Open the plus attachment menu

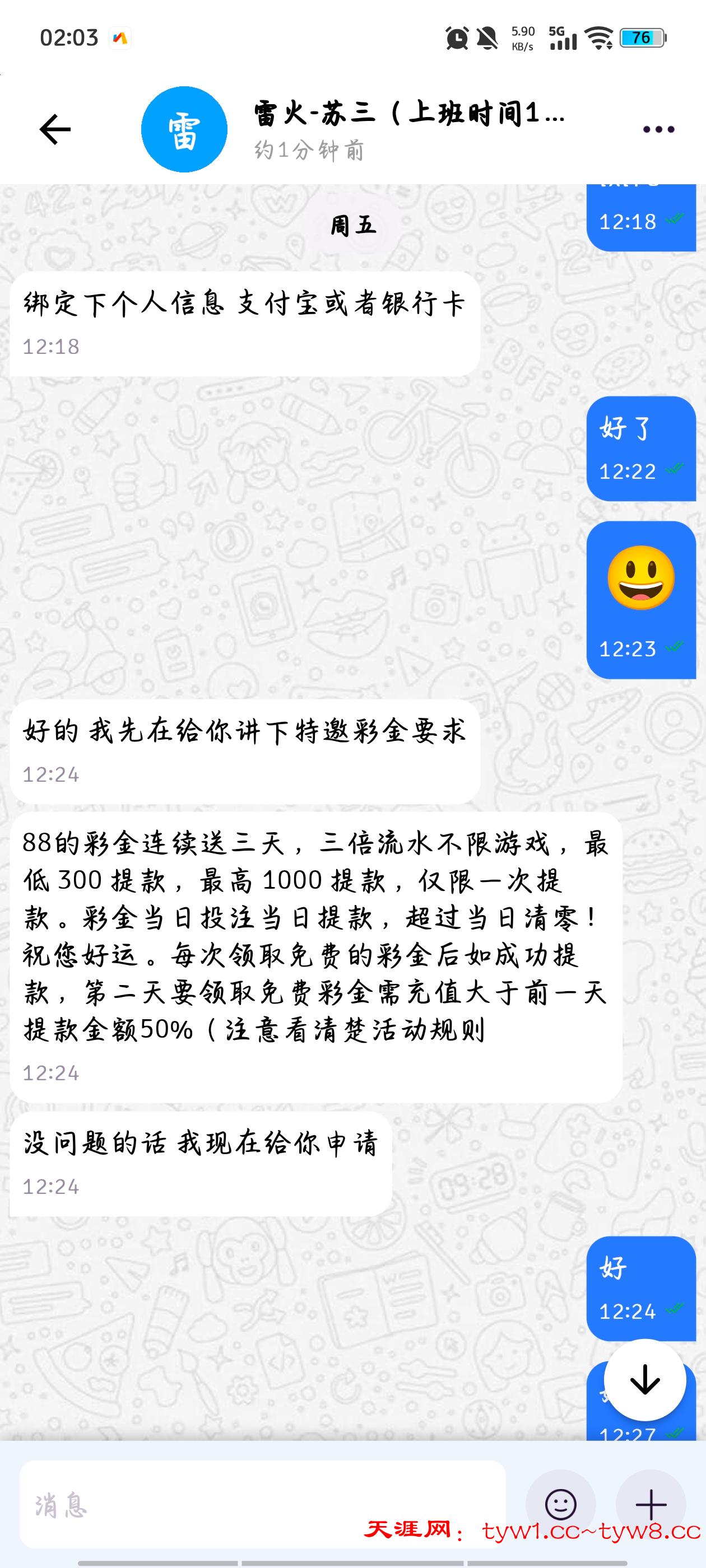[651, 1505]
